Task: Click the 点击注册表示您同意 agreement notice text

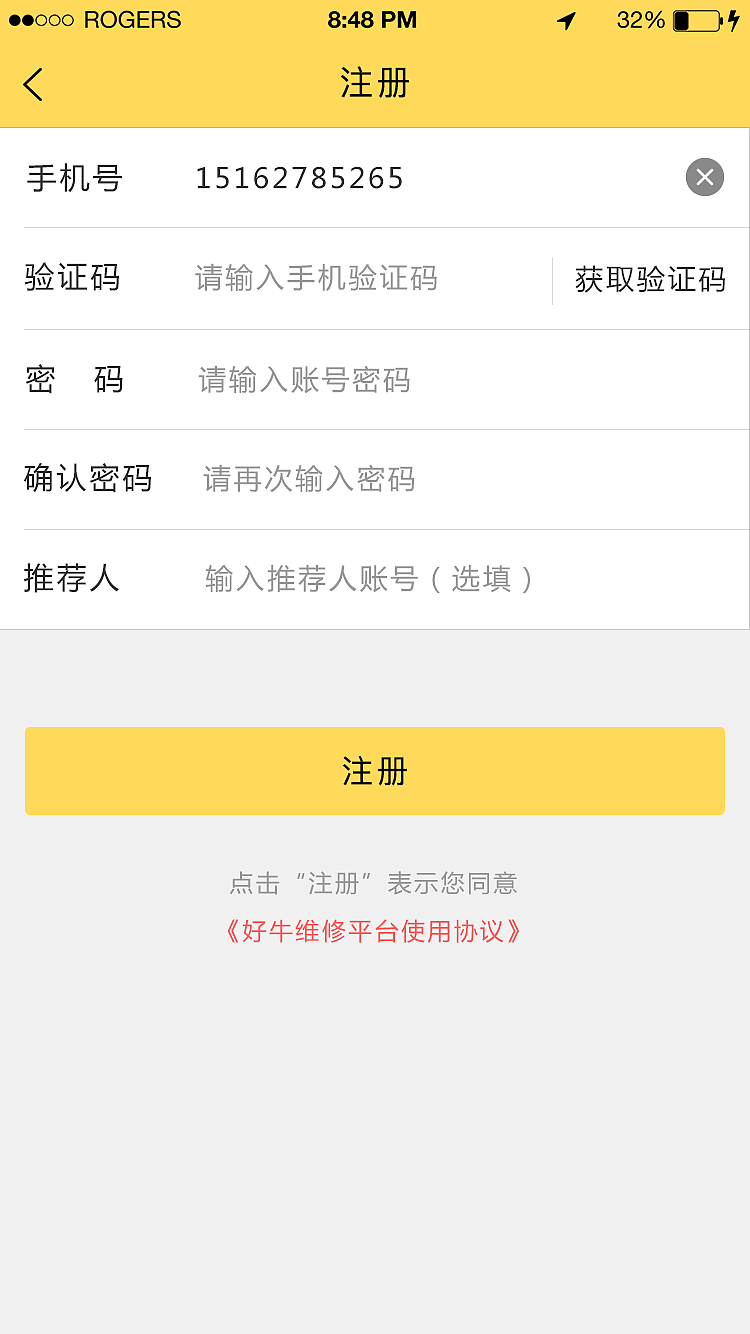Action: pyautogui.click(x=374, y=883)
